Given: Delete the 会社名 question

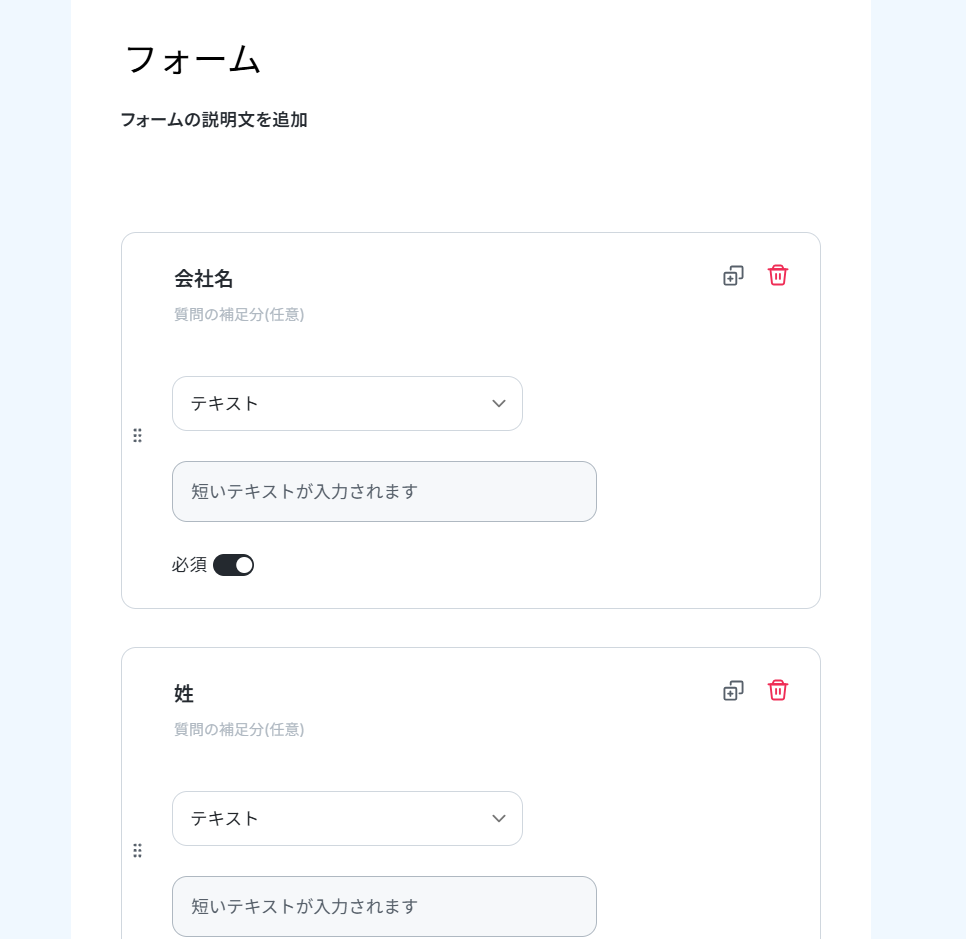Looking at the screenshot, I should (x=777, y=275).
